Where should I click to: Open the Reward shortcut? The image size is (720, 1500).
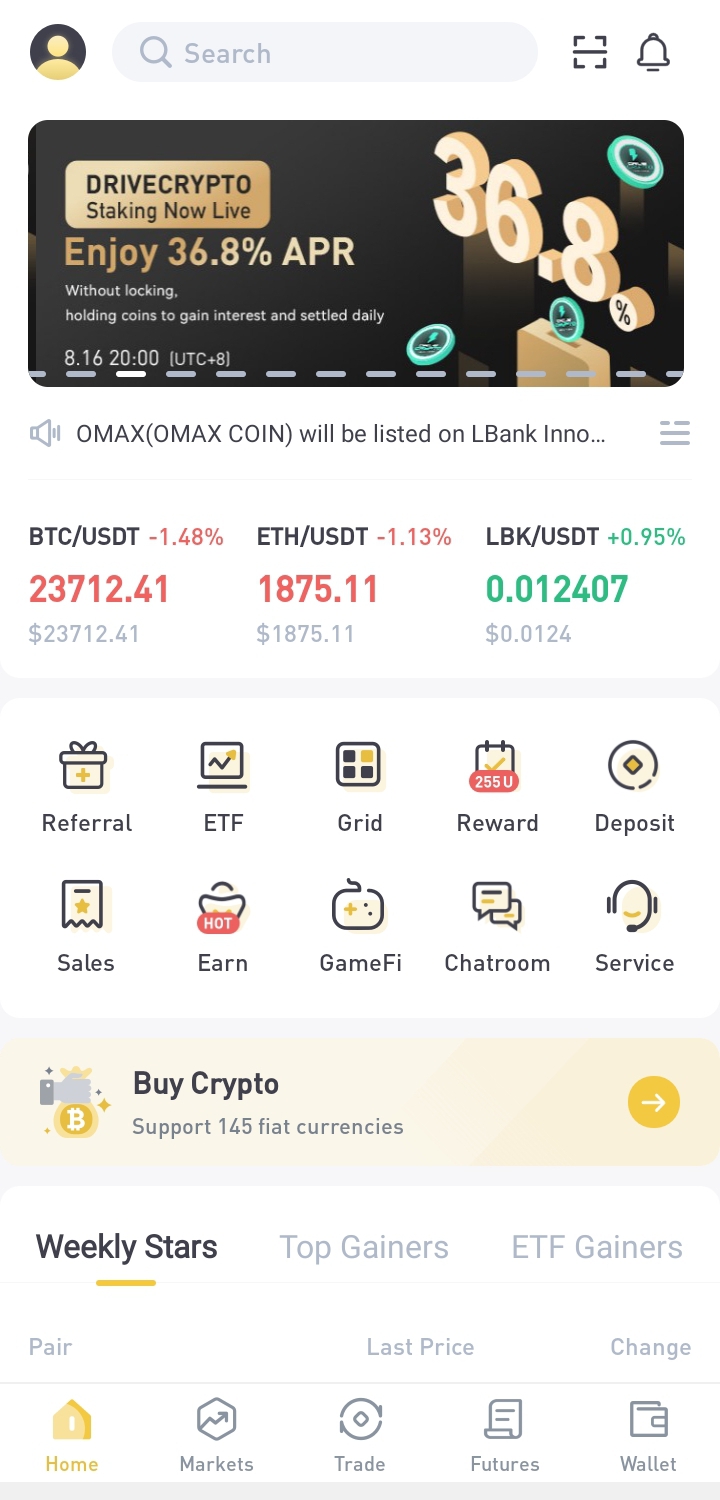point(497,788)
